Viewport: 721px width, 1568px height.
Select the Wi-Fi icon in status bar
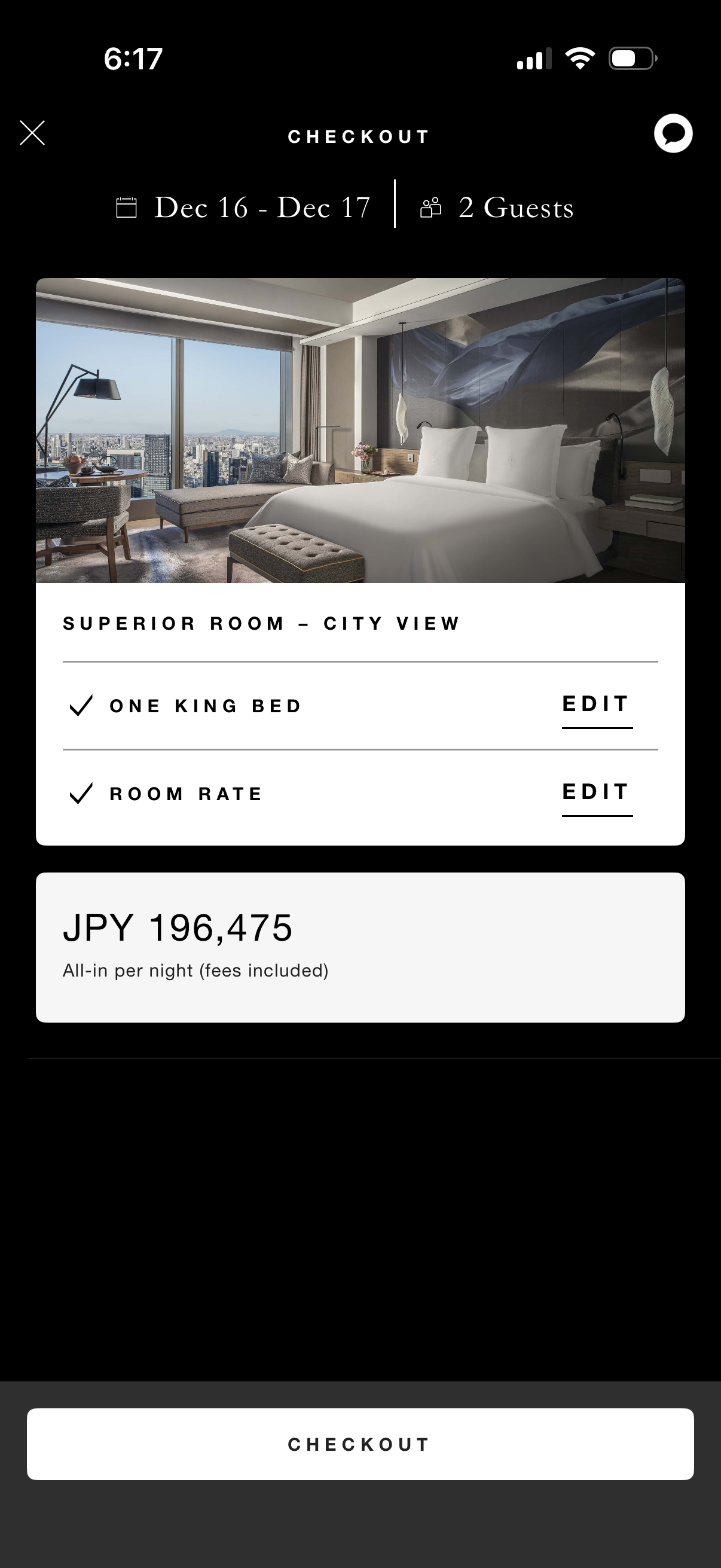point(579,57)
